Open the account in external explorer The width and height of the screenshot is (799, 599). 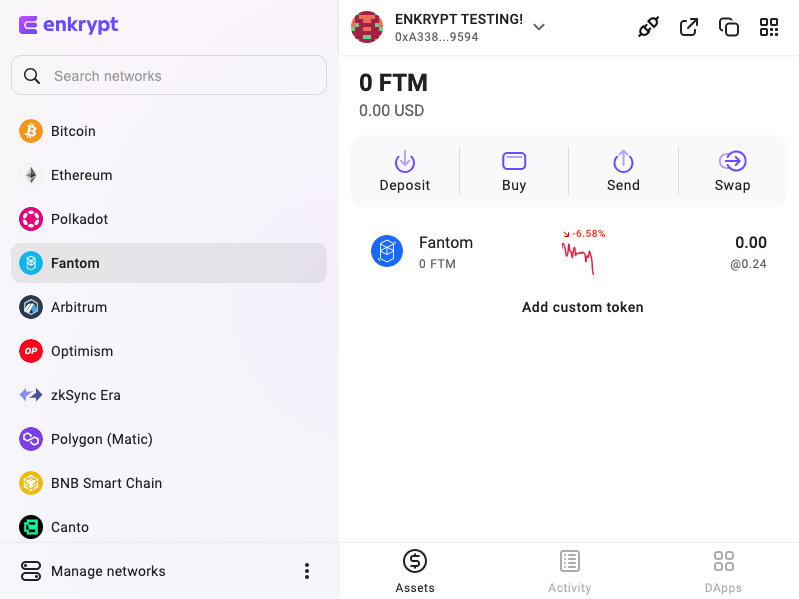click(x=689, y=27)
